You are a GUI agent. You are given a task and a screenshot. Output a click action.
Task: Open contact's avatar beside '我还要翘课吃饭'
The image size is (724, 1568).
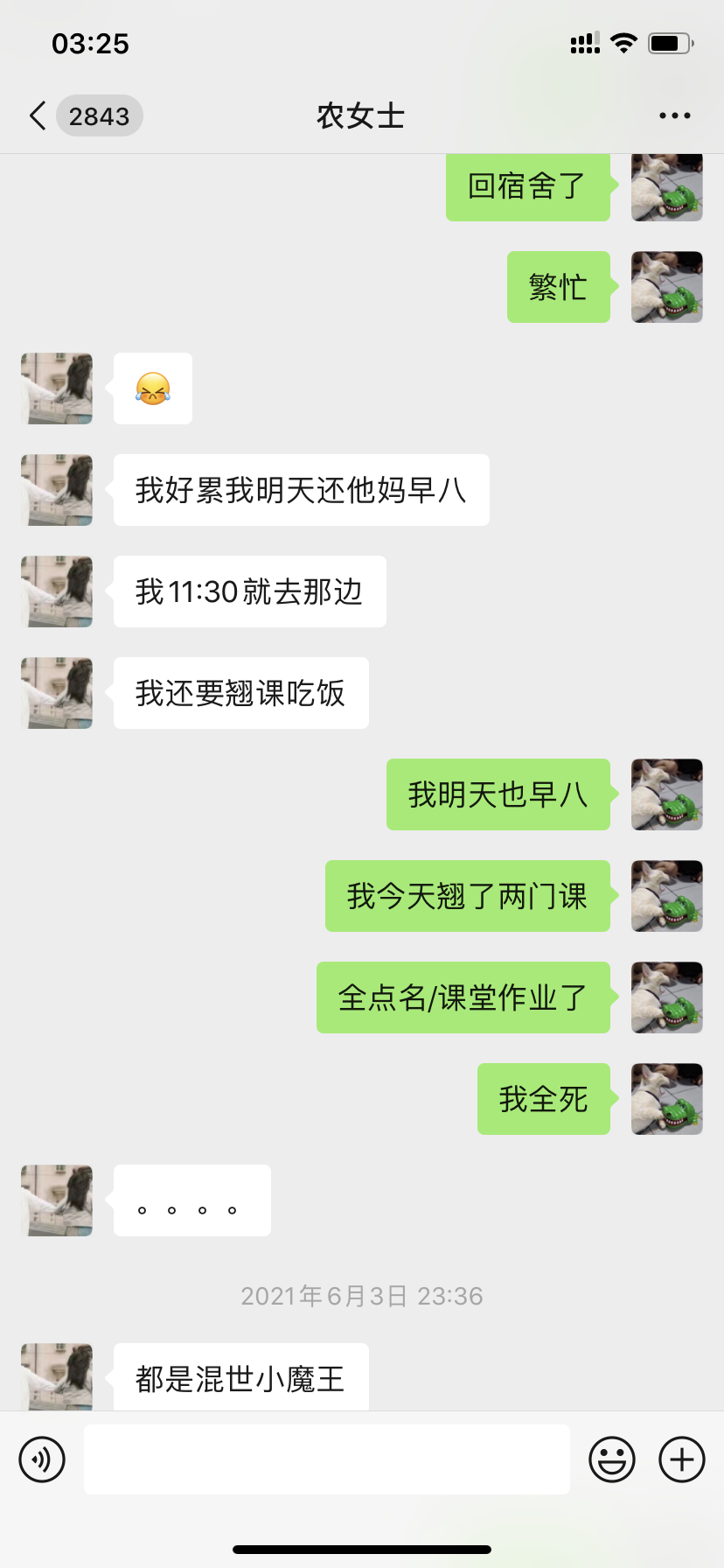[57, 693]
